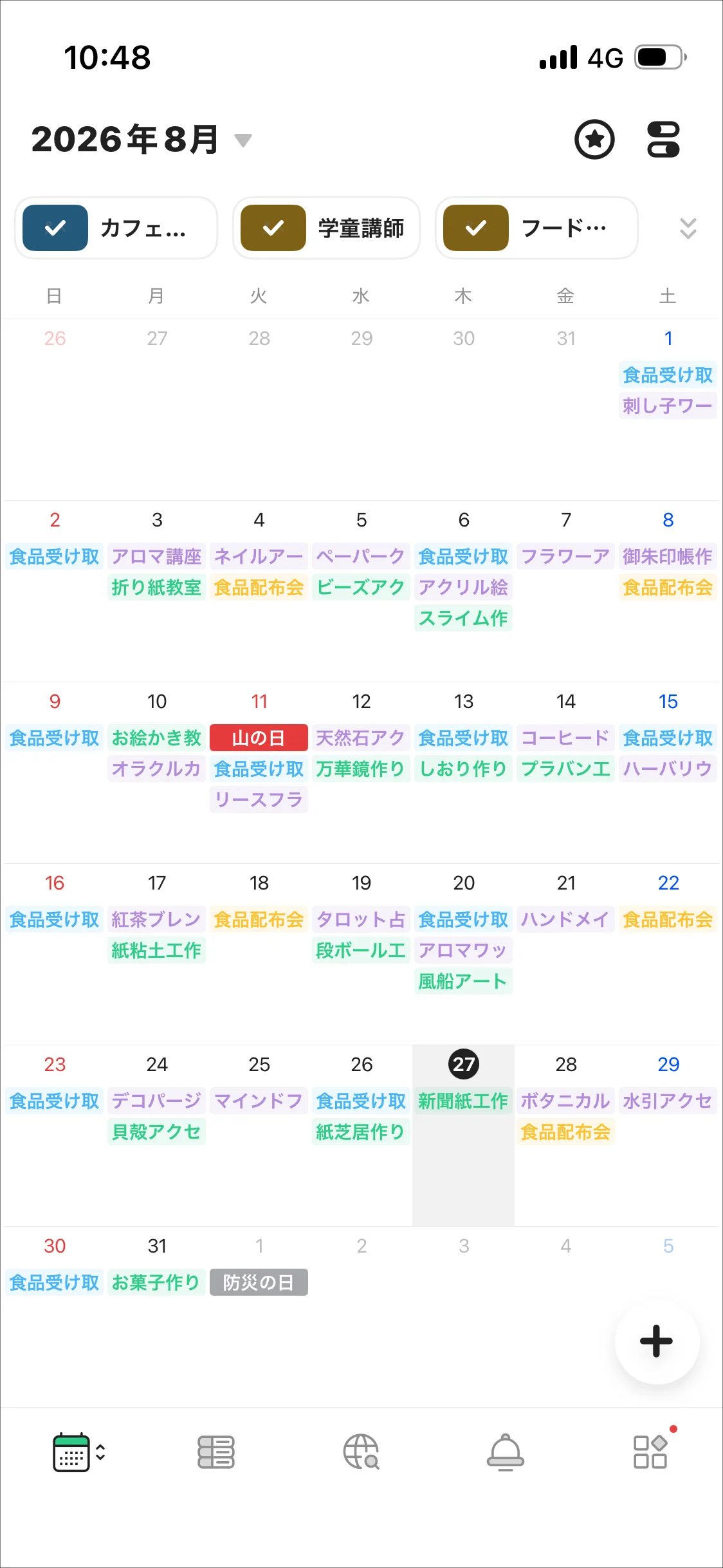Image resolution: width=723 pixels, height=1568 pixels.
Task: Open the globe search tab
Action: (361, 1452)
